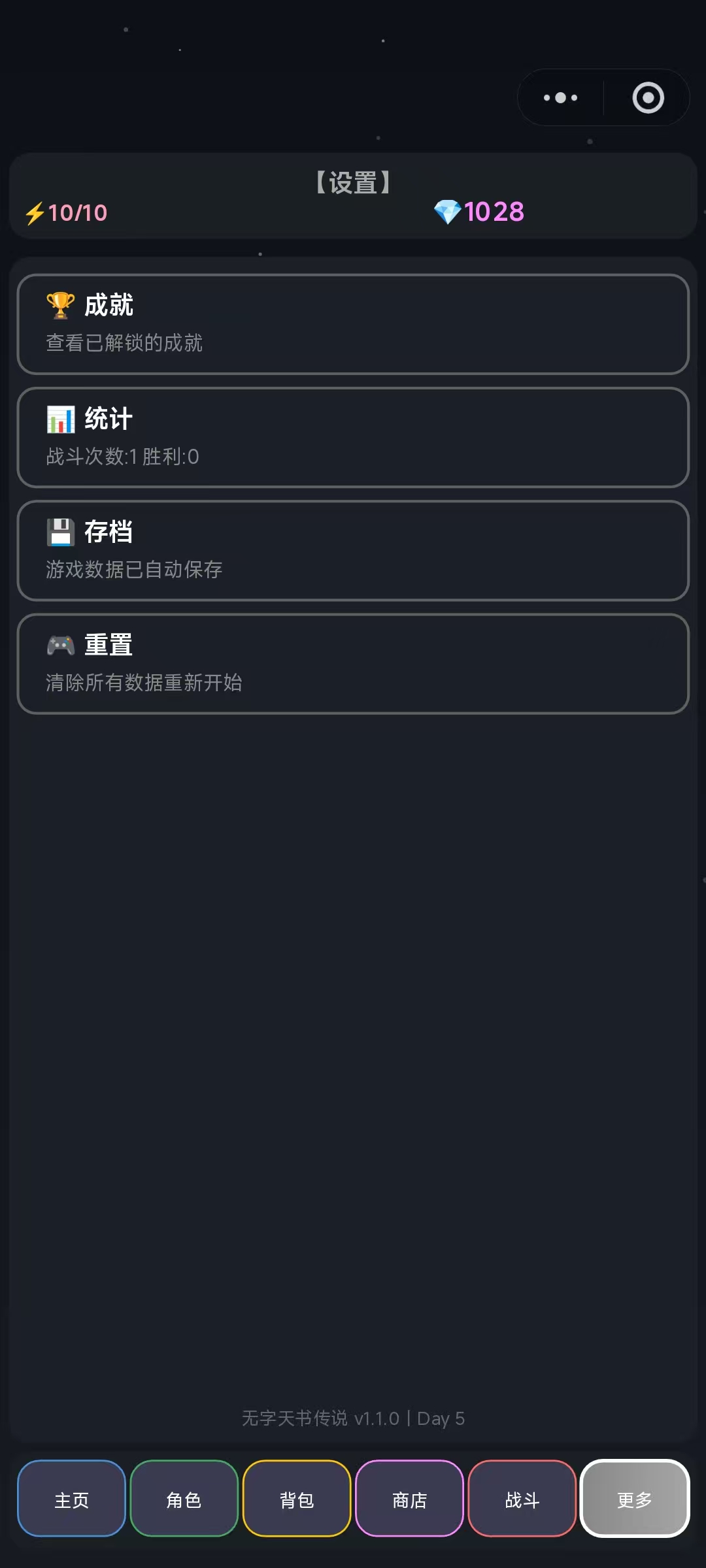Open the 成就 achievements card

[x=353, y=324]
